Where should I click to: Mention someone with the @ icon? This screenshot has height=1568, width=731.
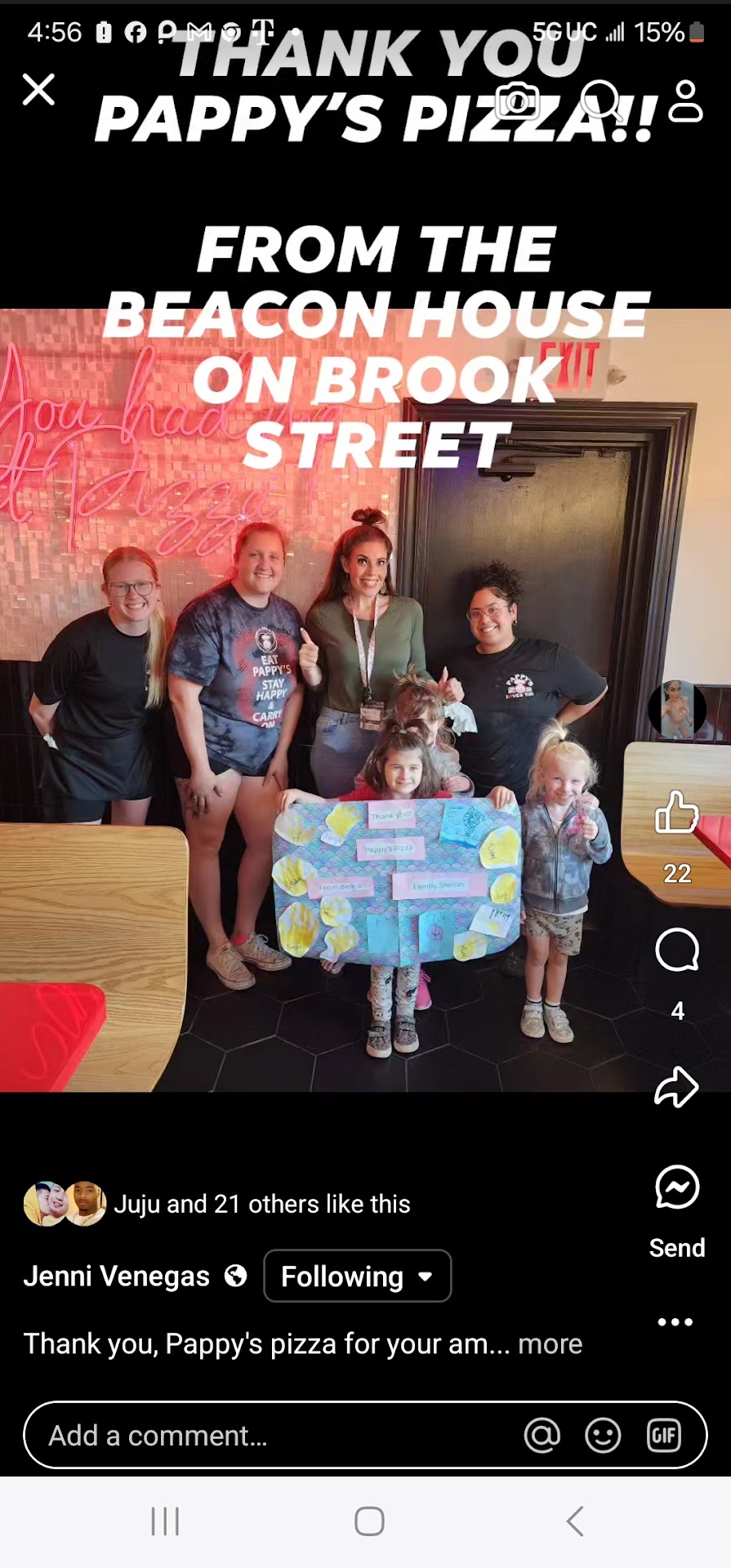point(542,1435)
